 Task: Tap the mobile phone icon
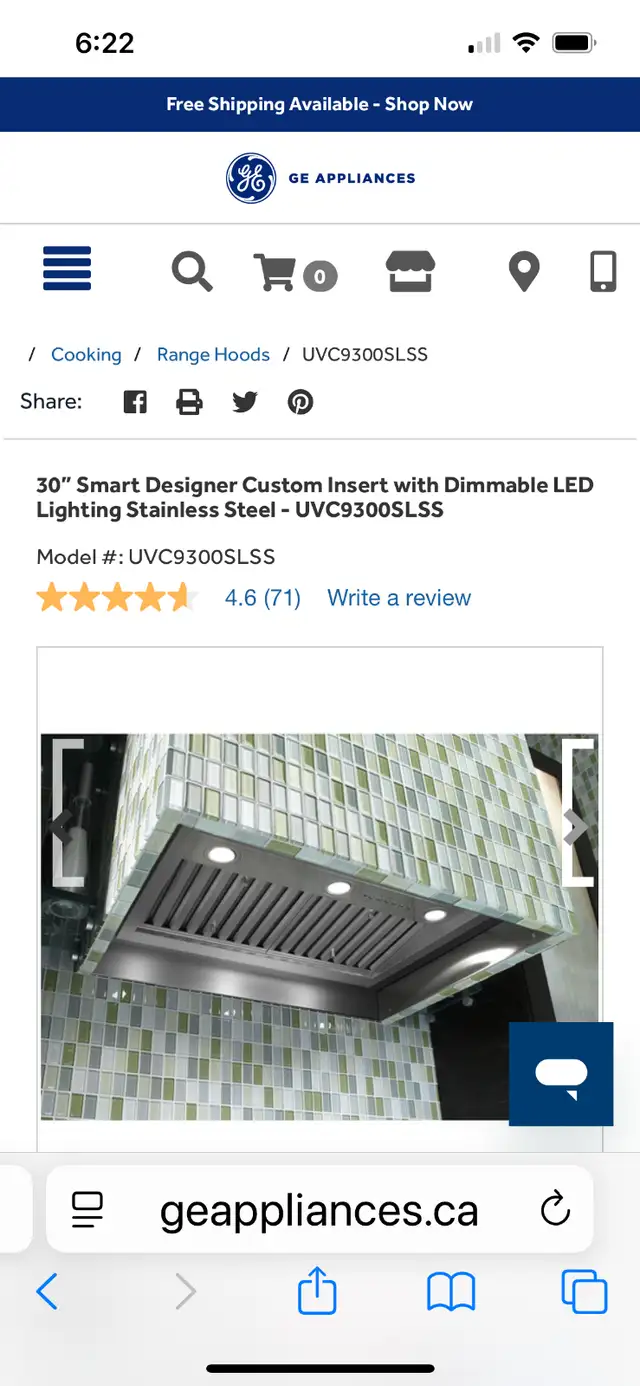[603, 271]
